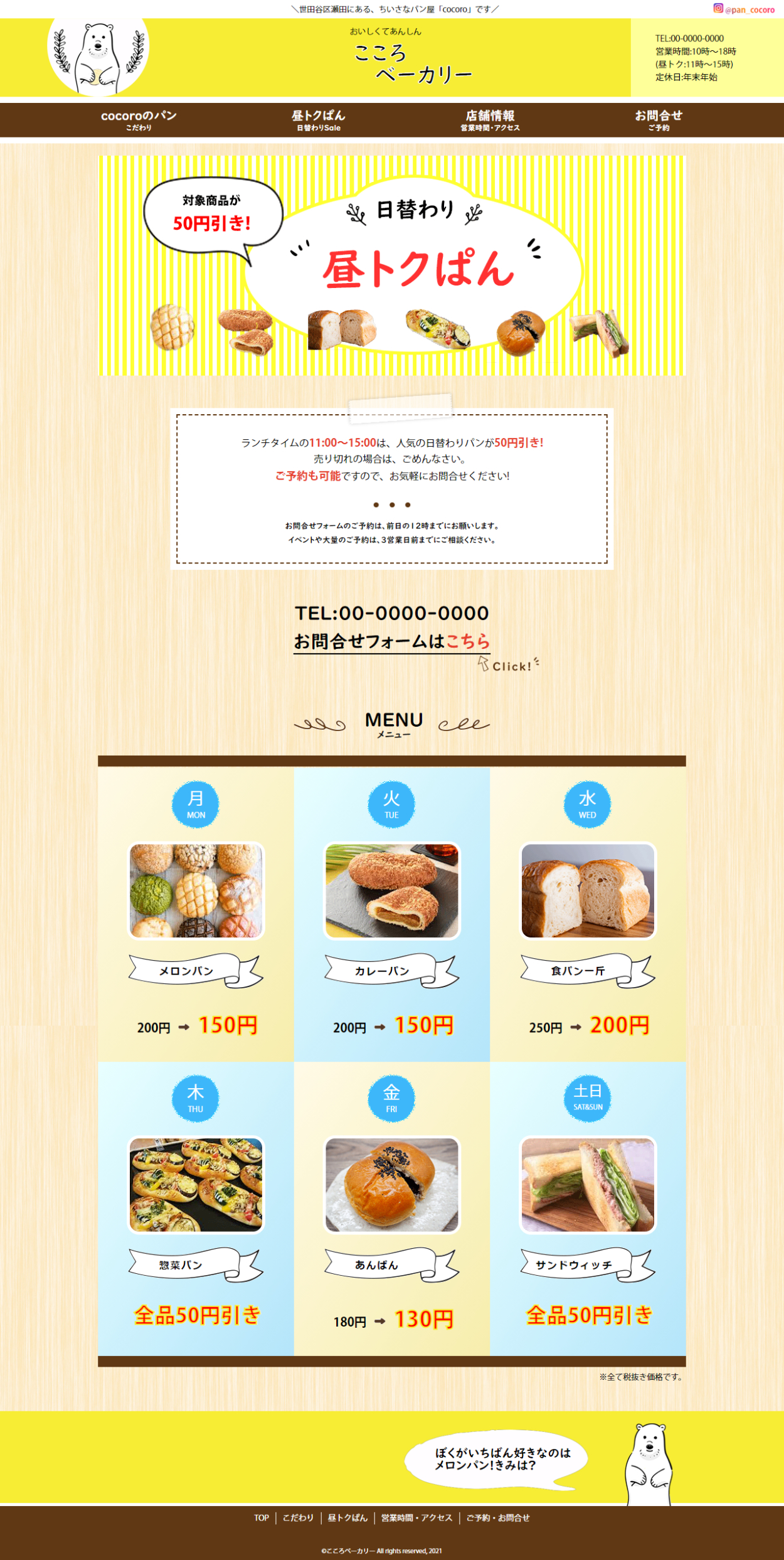Go to ご予約・お問合せ in the footer
784x1560 pixels.
[x=498, y=1517]
